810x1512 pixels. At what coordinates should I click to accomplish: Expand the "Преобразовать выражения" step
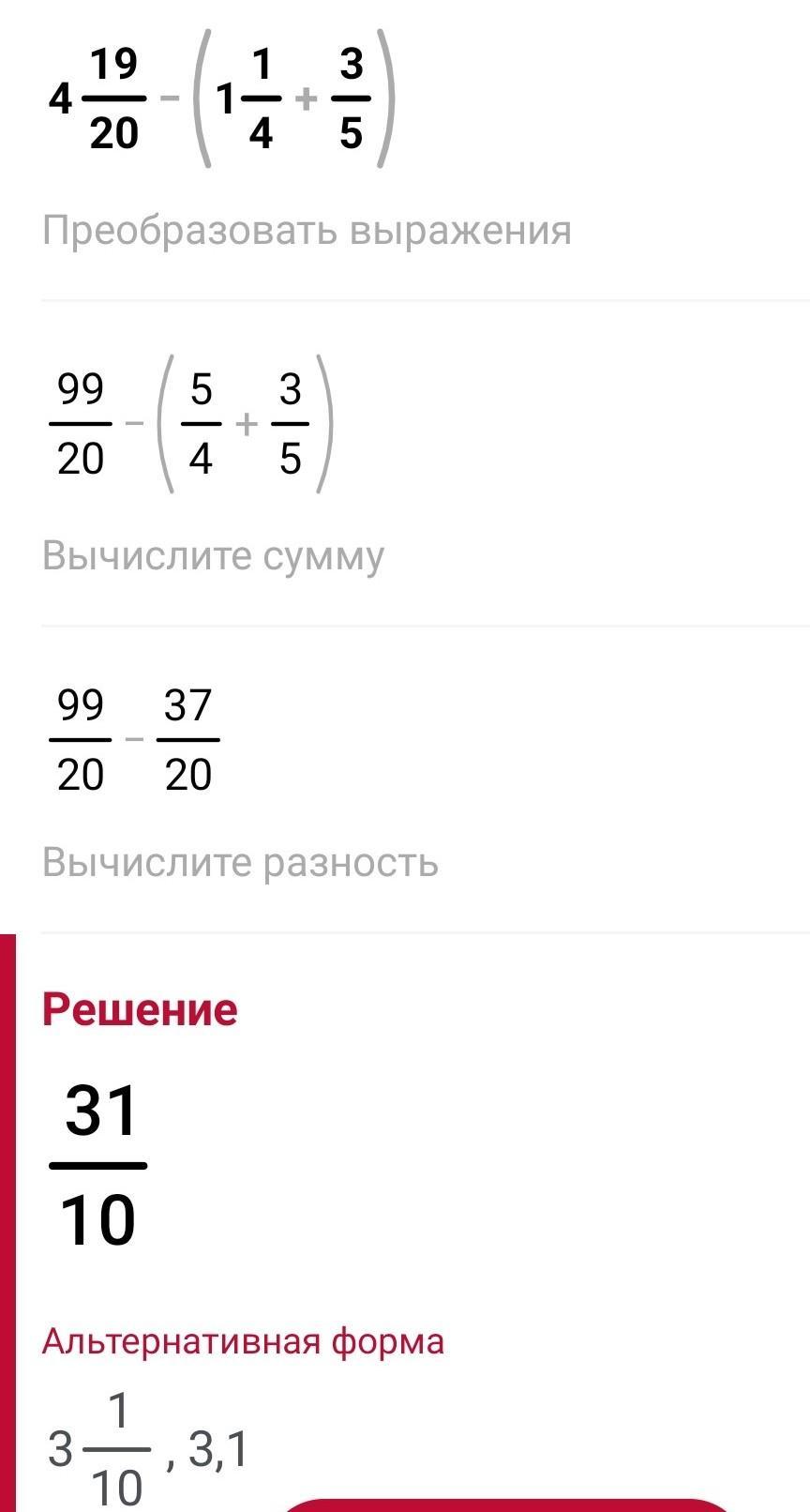(x=307, y=231)
